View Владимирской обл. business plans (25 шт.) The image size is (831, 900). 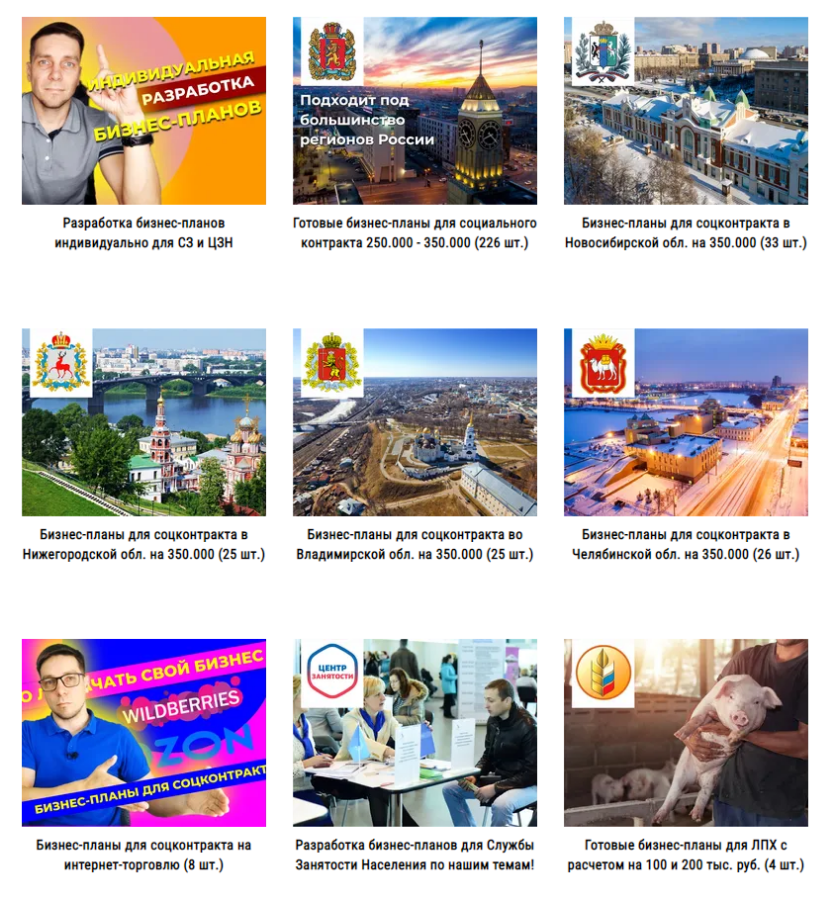coord(415,422)
